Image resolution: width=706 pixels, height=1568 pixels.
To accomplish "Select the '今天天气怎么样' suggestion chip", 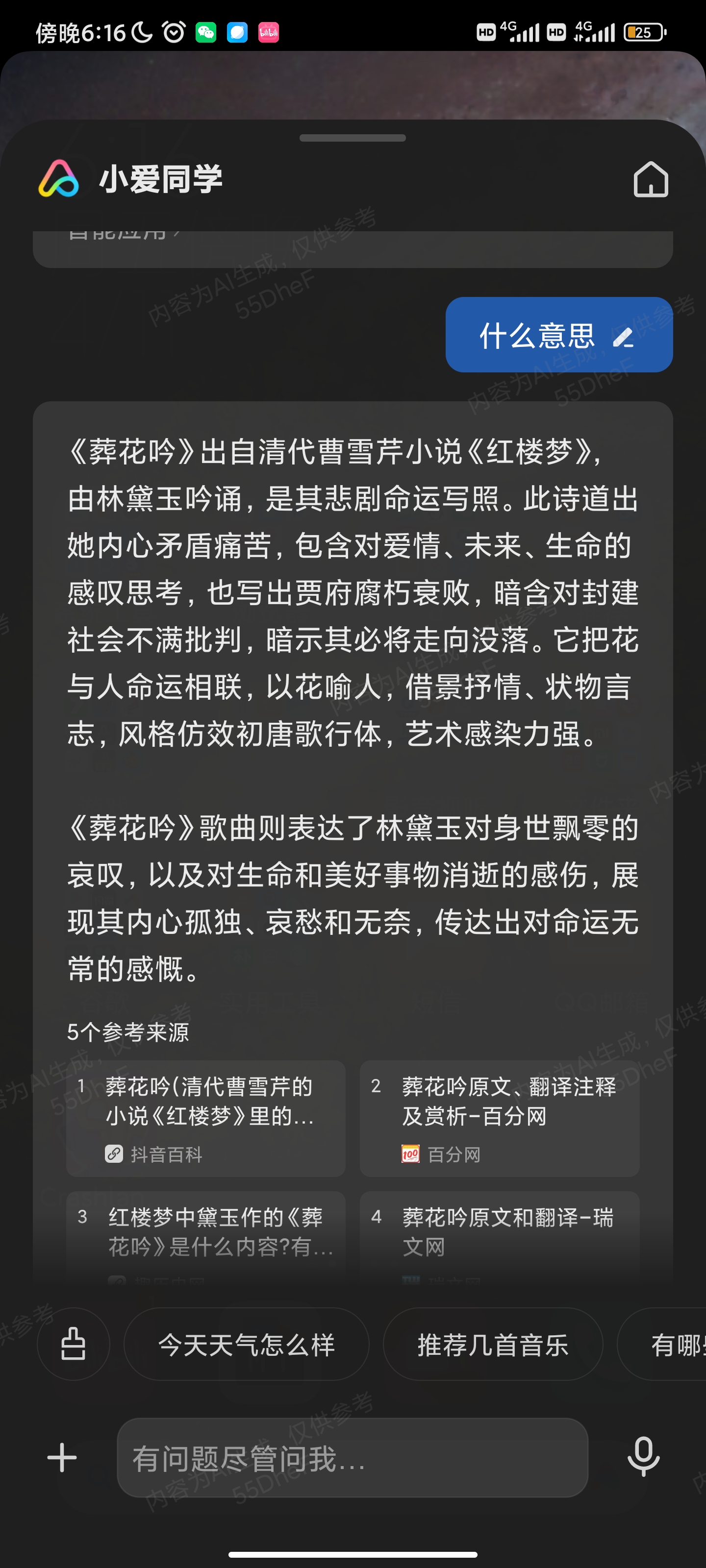I will (246, 1345).
